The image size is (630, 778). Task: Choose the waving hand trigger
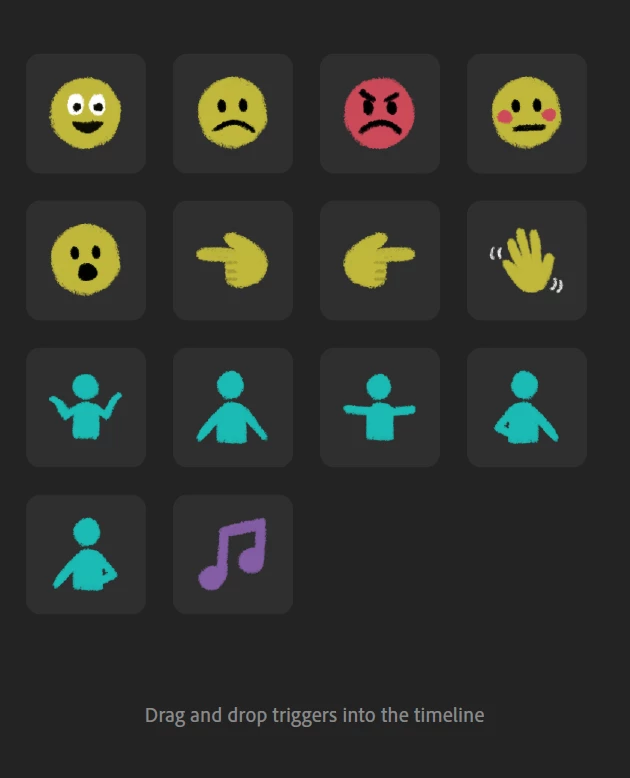527,260
